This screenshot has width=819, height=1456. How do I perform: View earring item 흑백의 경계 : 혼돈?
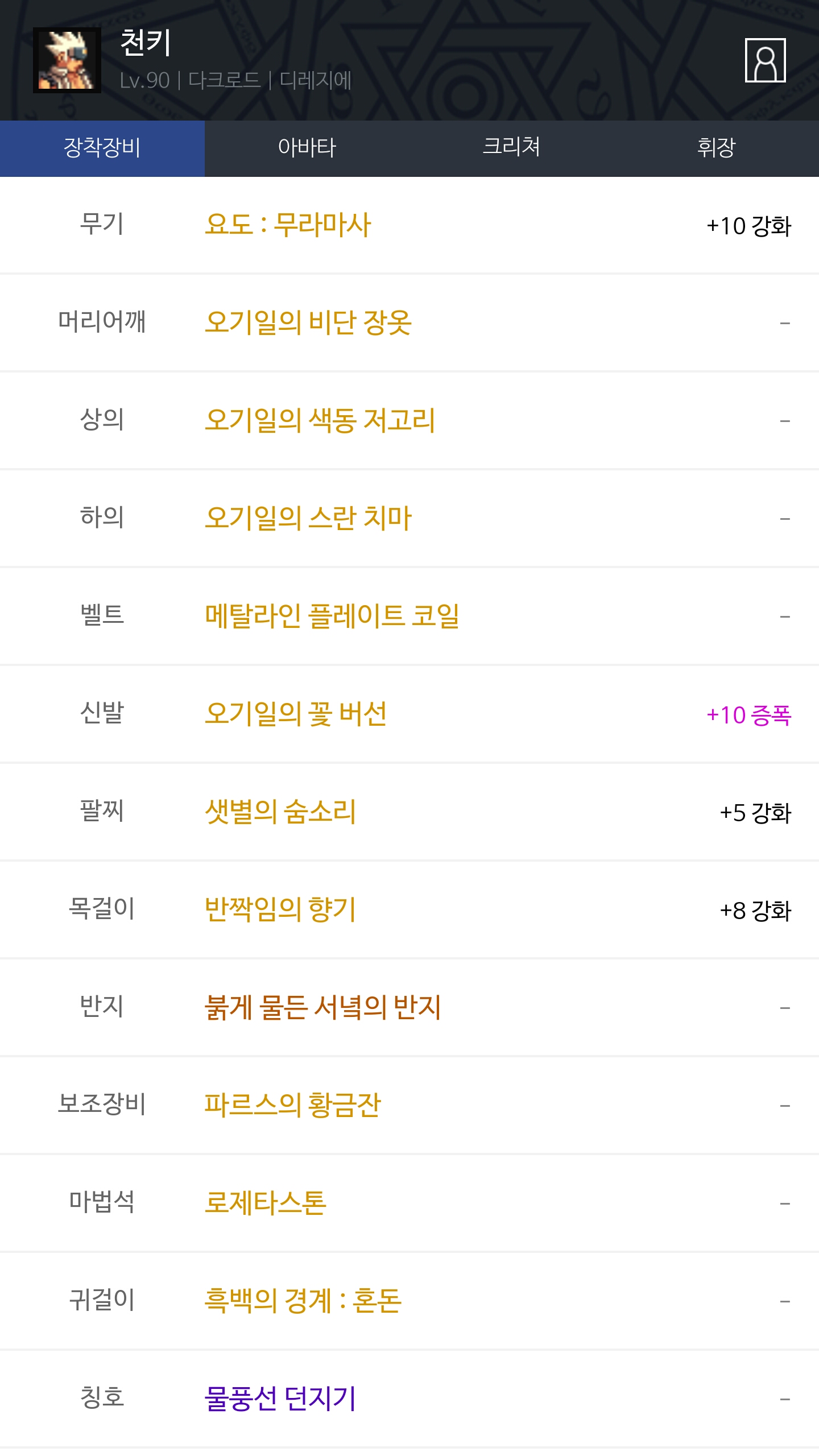pos(303,1301)
